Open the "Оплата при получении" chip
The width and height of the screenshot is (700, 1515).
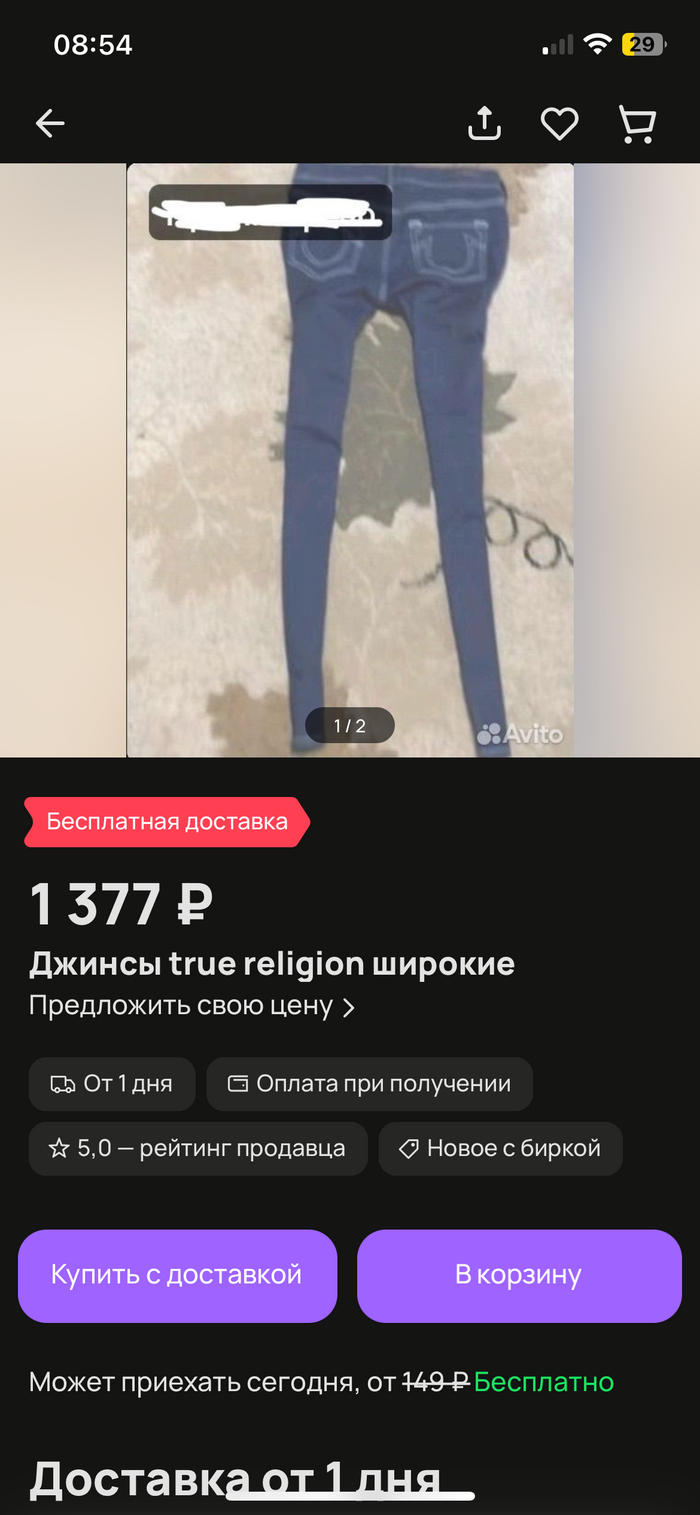tap(369, 1084)
